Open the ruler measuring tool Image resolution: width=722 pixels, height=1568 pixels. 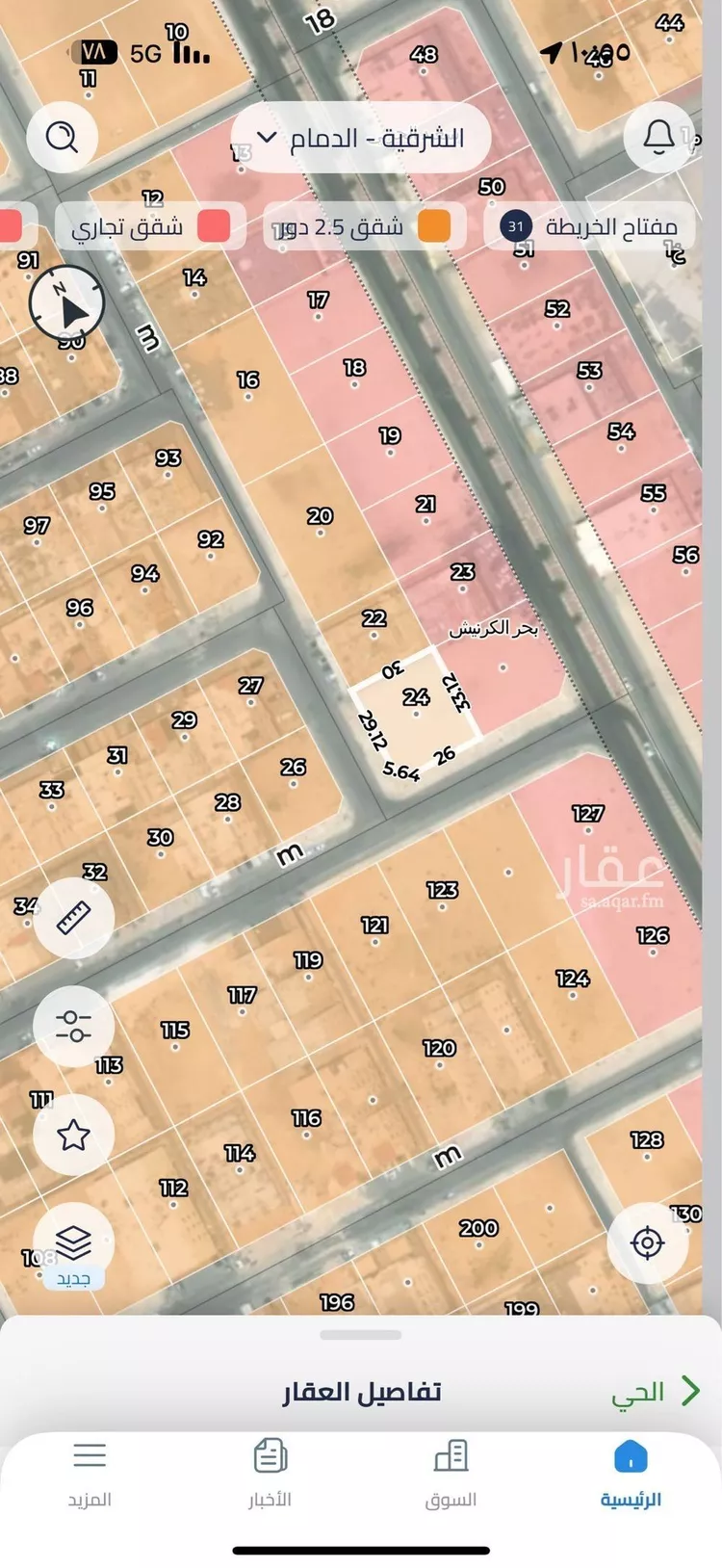[74, 918]
